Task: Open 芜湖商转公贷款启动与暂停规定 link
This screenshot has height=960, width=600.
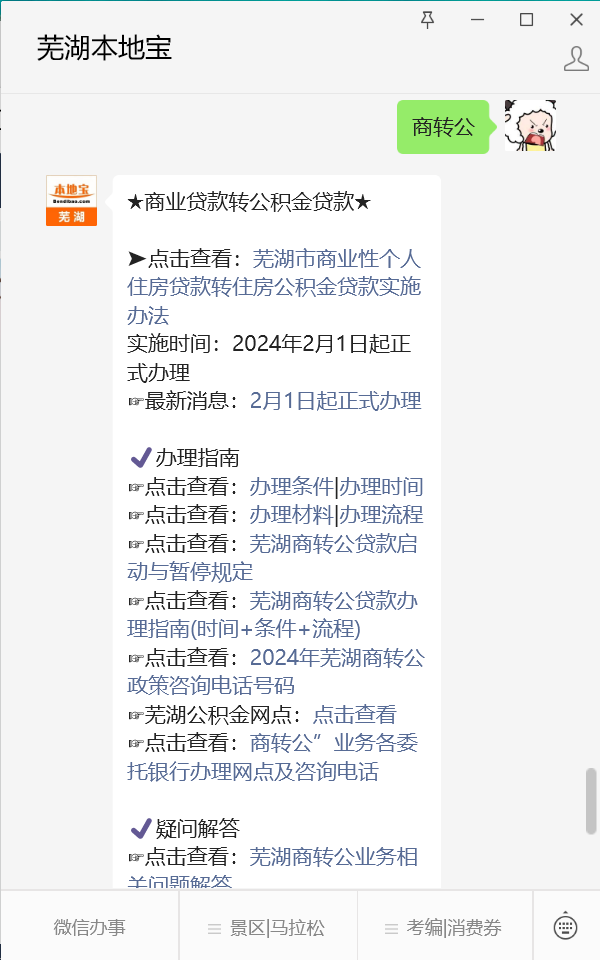Action: click(273, 558)
